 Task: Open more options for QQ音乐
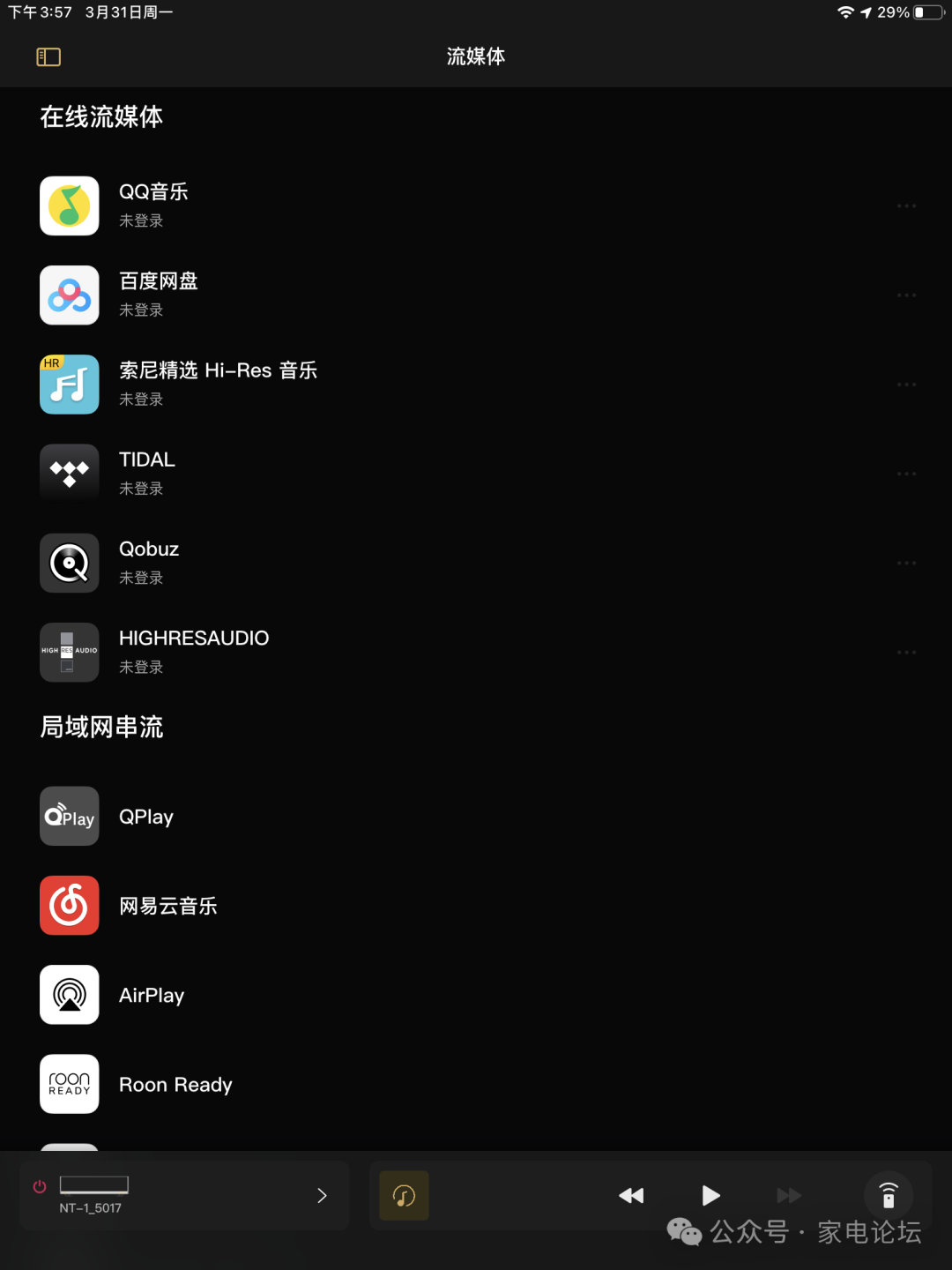click(906, 205)
